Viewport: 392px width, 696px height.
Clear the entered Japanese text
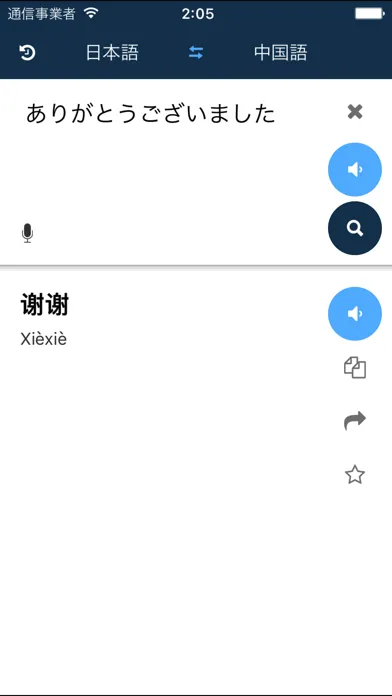pyautogui.click(x=355, y=112)
